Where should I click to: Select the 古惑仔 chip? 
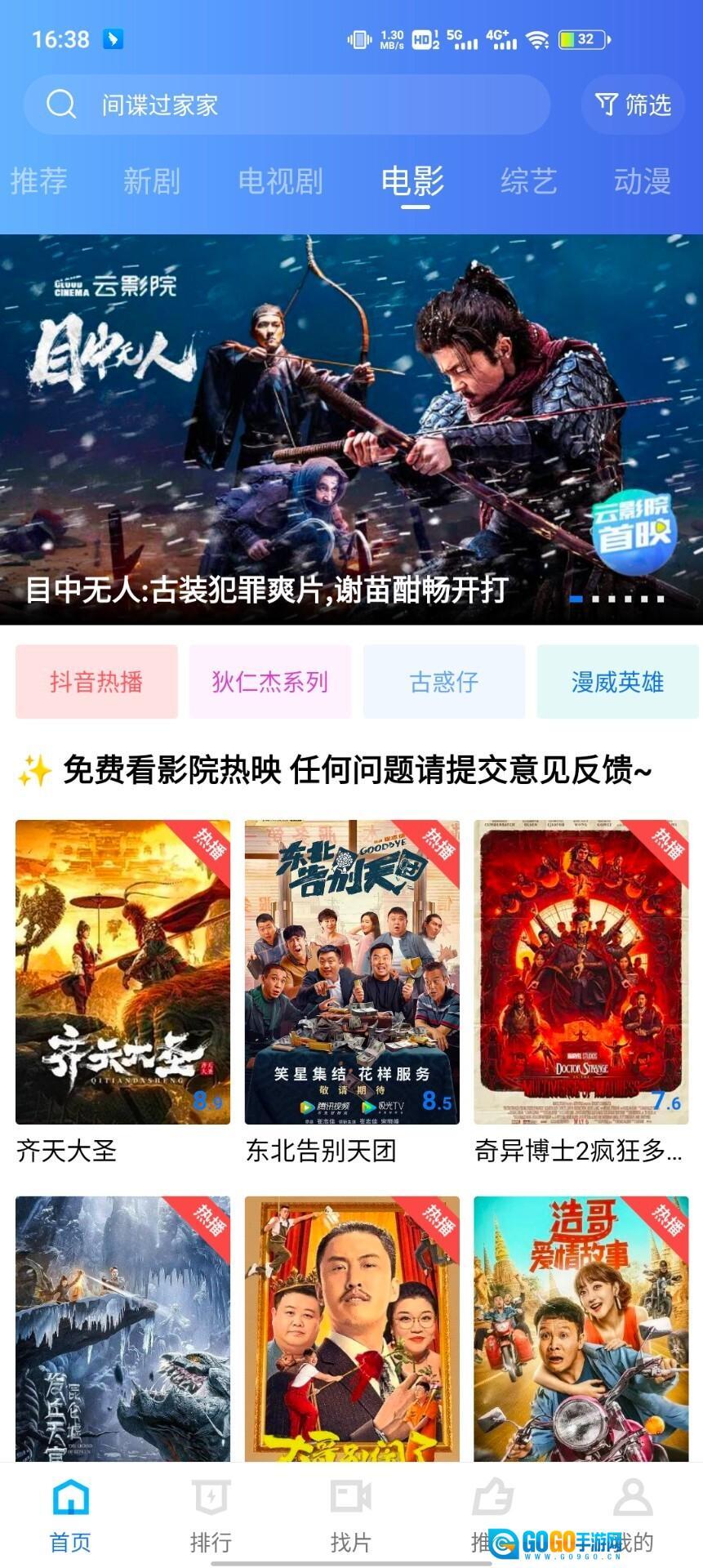pyautogui.click(x=444, y=681)
